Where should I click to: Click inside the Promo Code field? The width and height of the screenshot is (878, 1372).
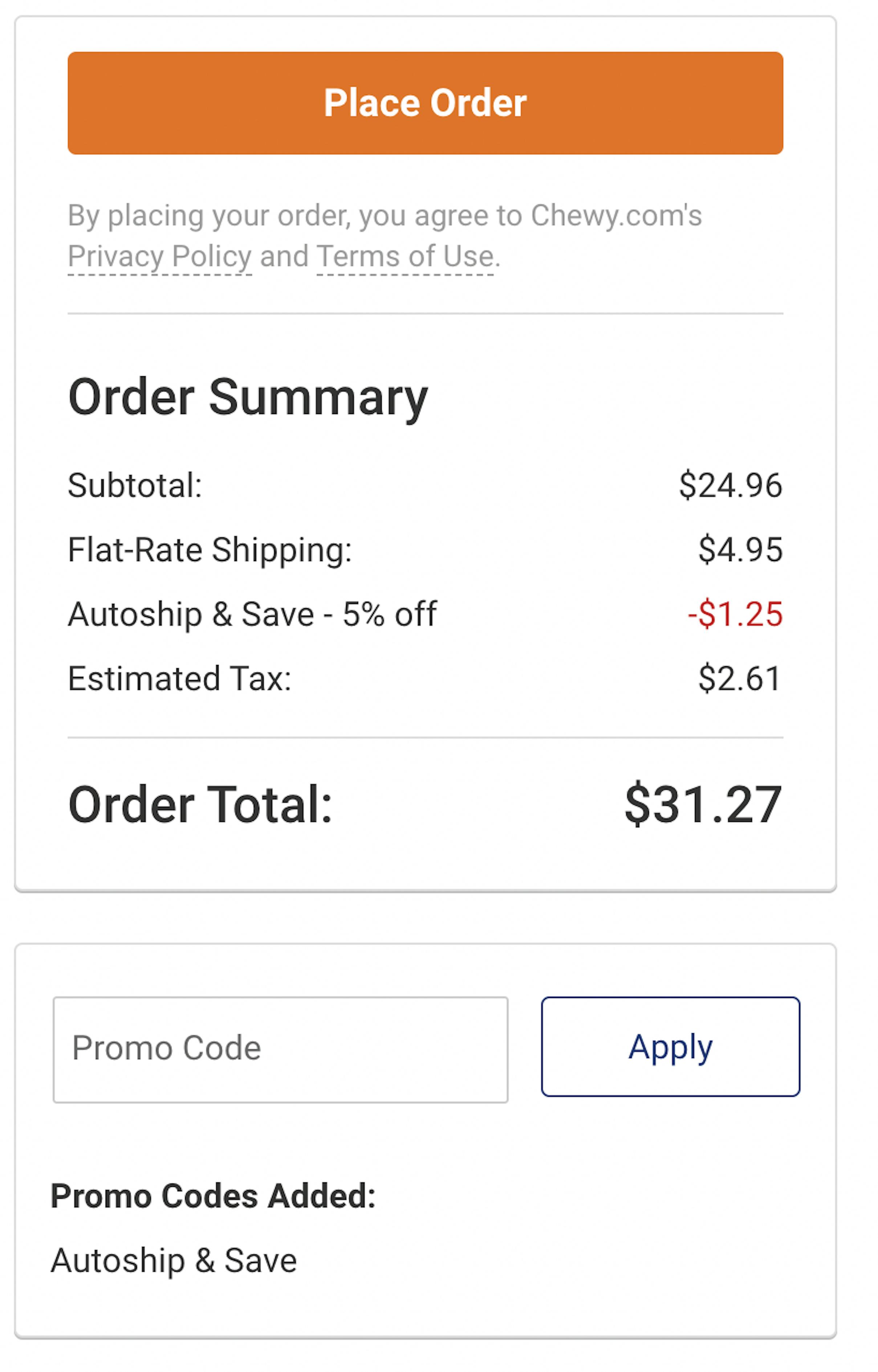[281, 1047]
